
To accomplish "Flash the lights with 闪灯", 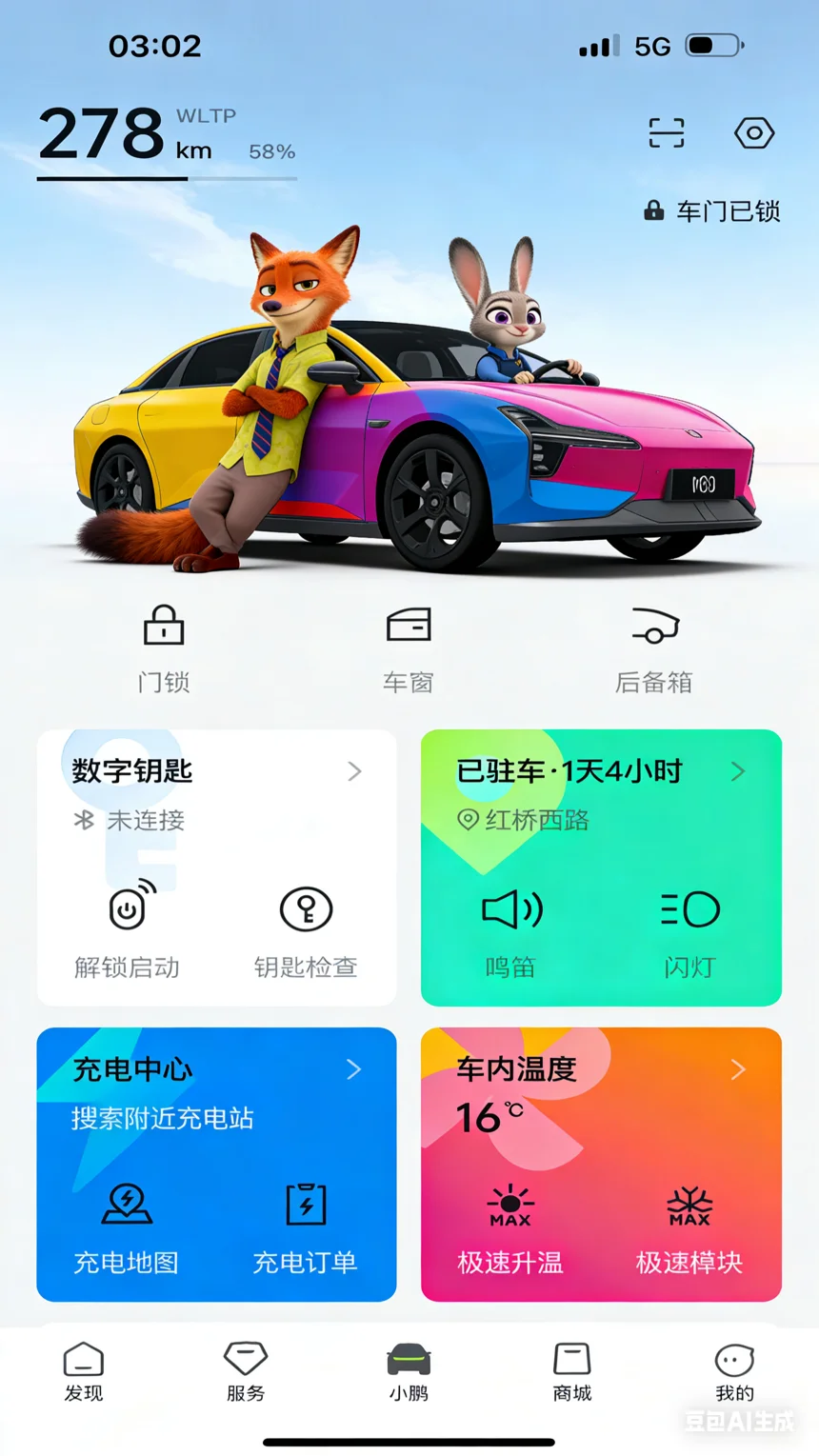I will click(689, 932).
